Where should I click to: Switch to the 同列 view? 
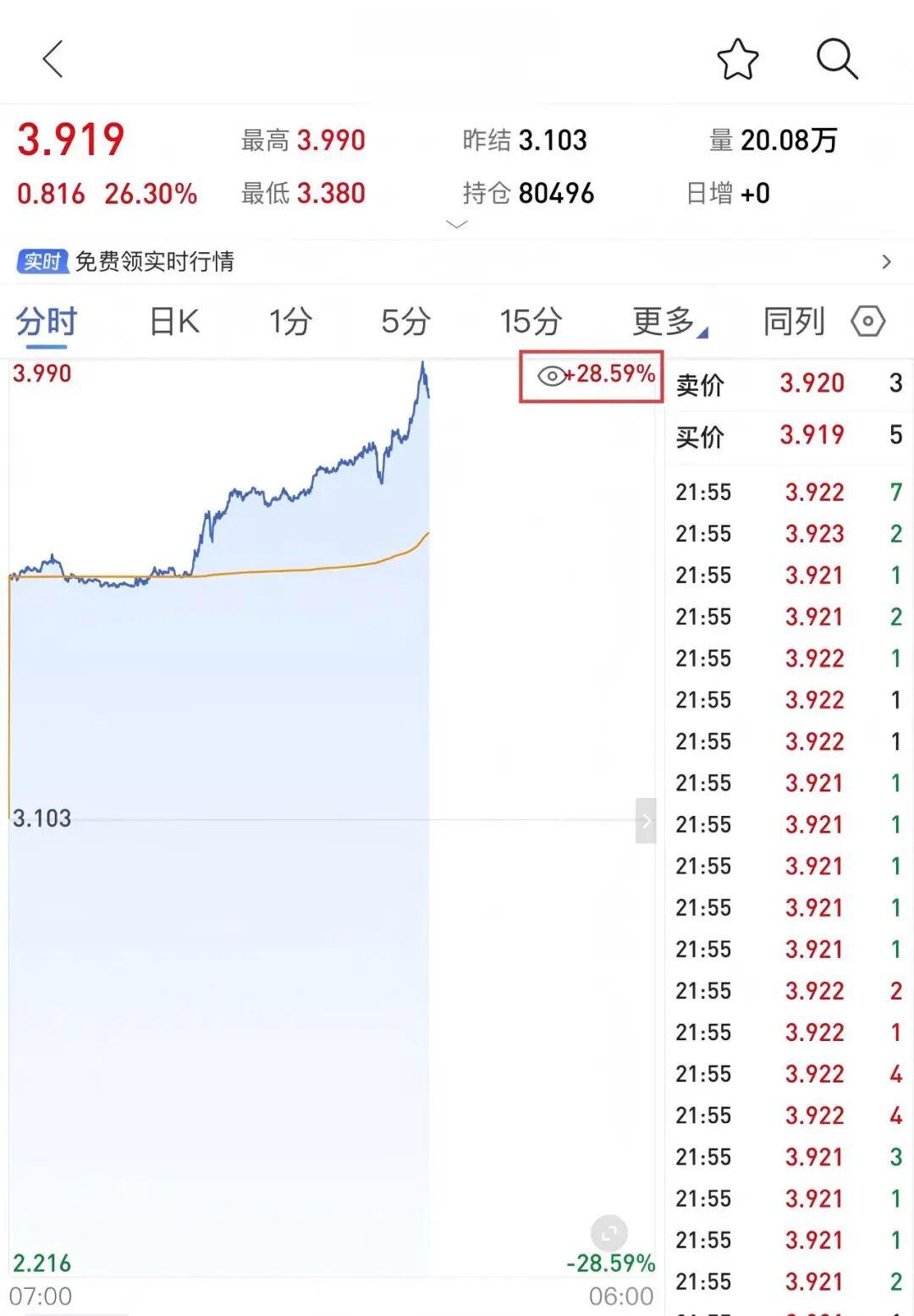pos(794,322)
